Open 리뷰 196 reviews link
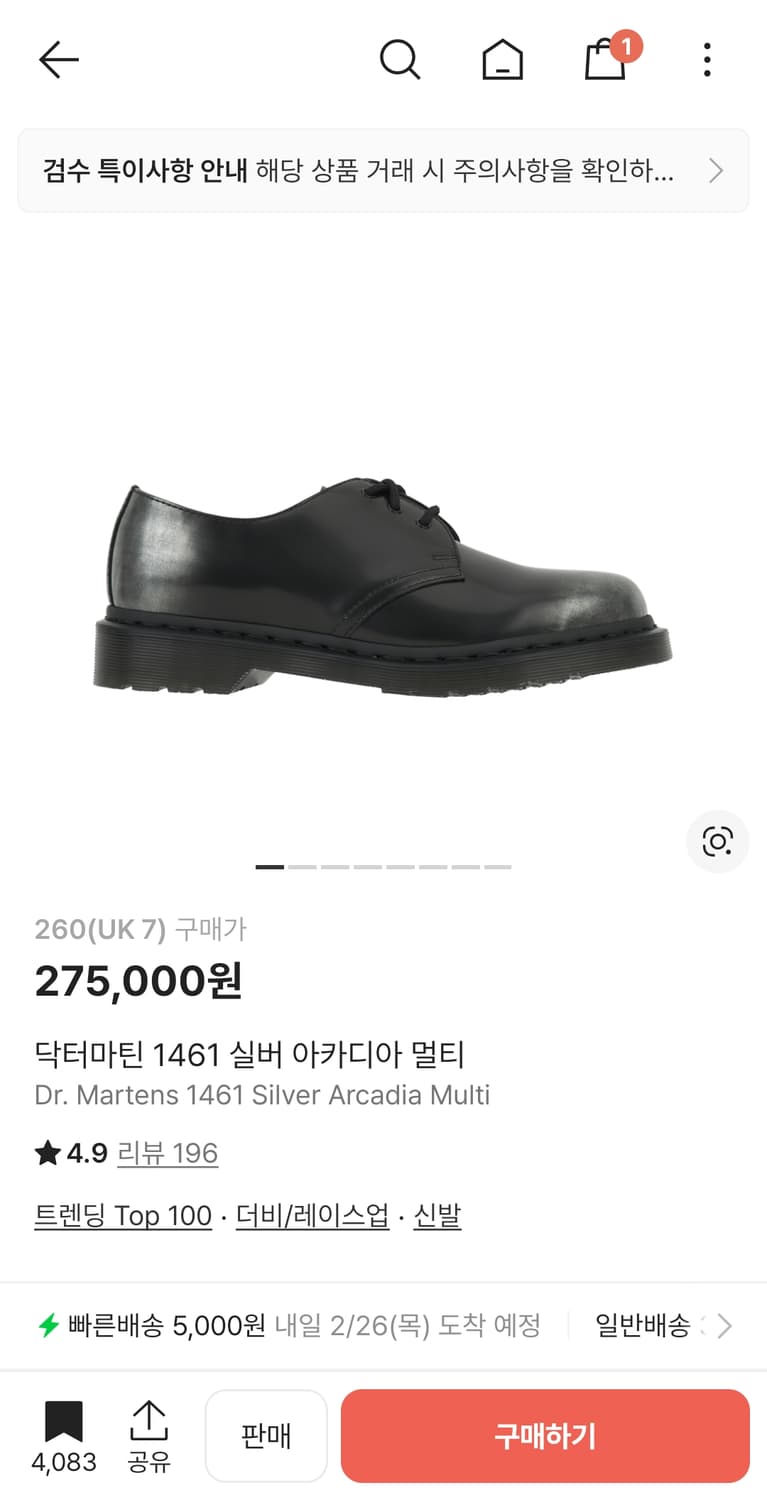Screen dimensions: 767x1500 pyautogui.click(x=168, y=1153)
